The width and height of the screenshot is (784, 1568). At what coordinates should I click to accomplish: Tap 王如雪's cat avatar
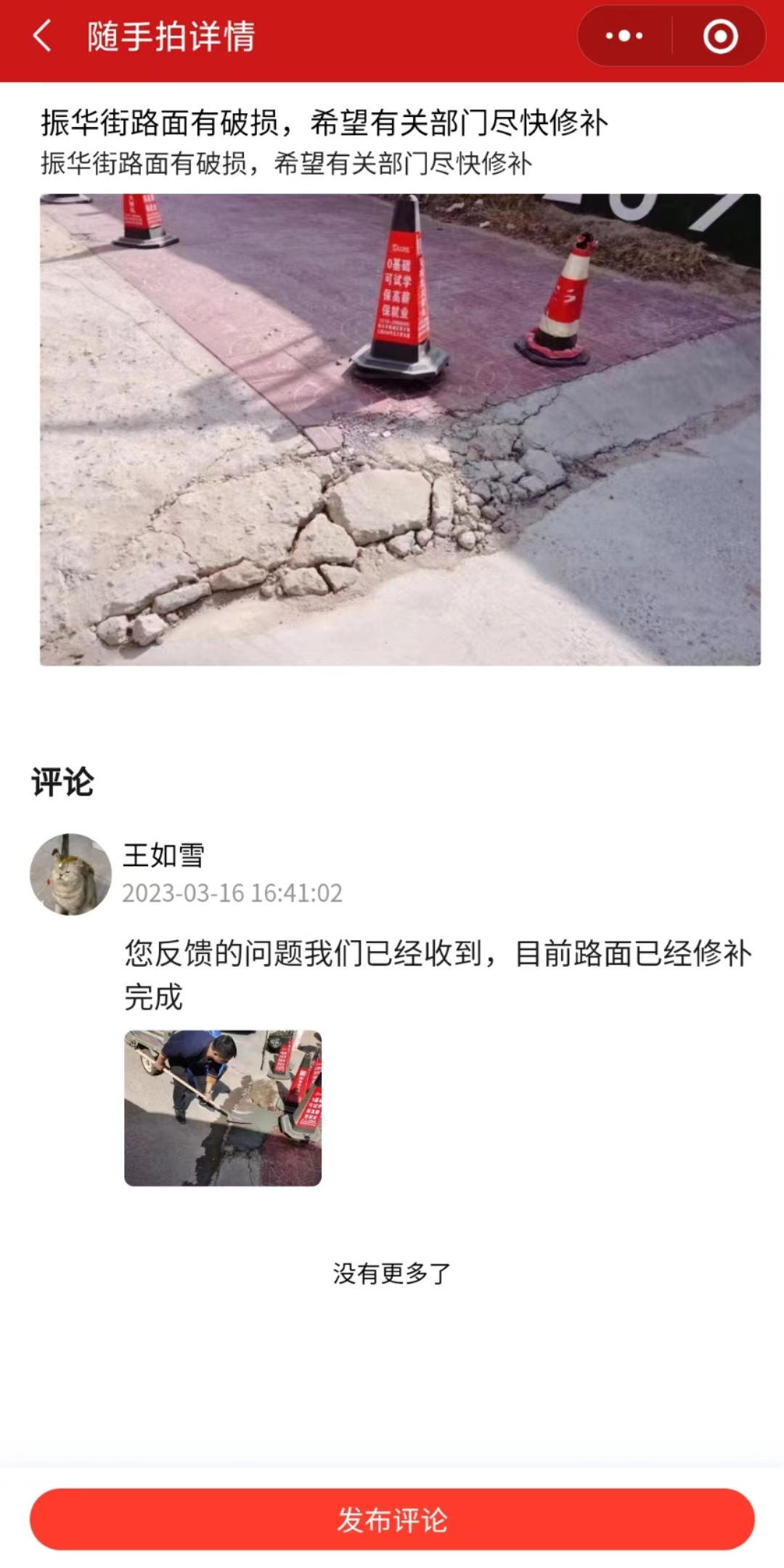(x=70, y=874)
